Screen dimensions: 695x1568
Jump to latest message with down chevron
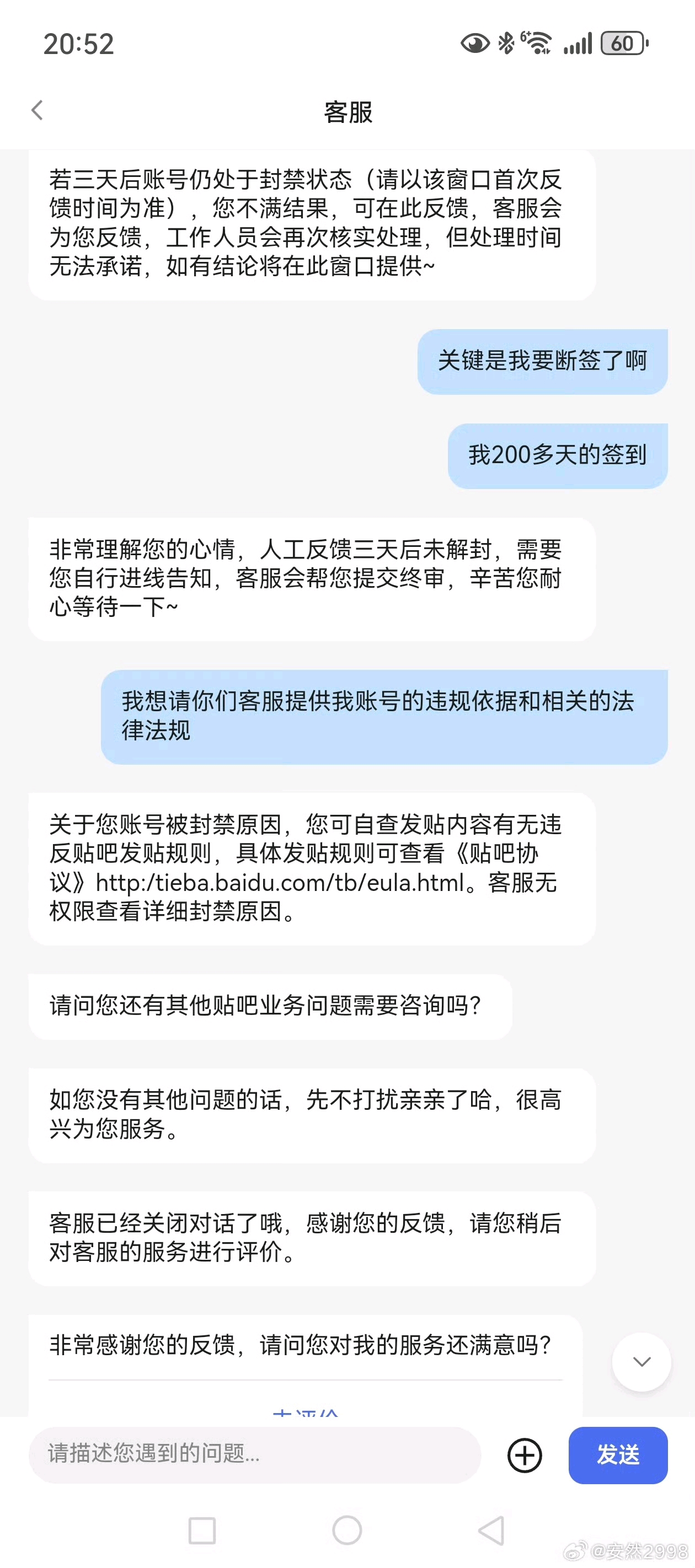coord(641,1362)
